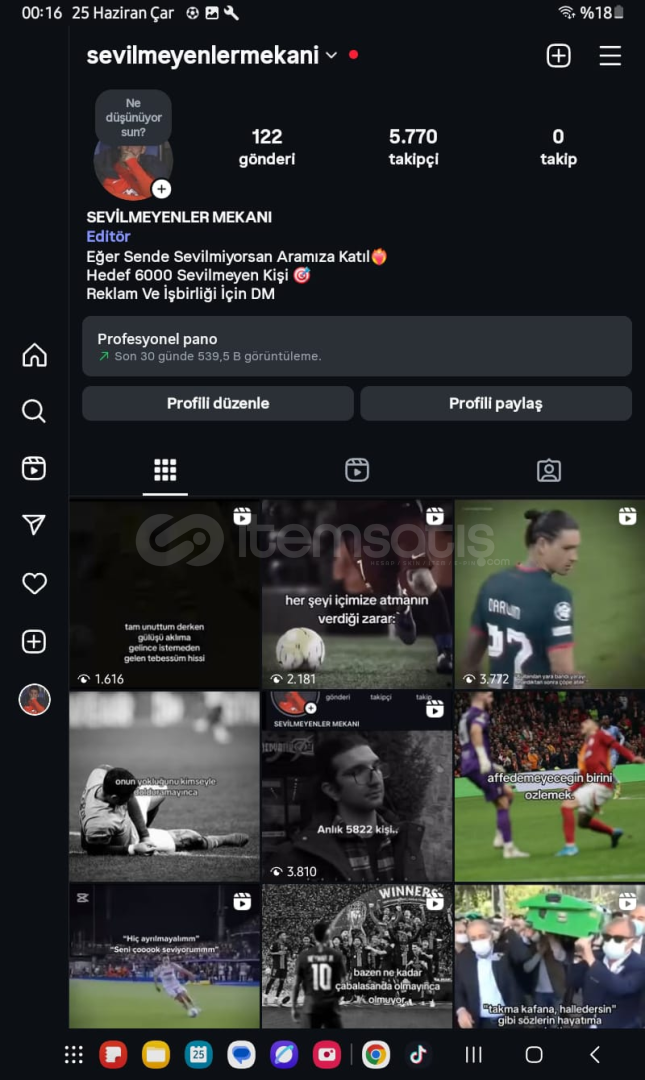This screenshot has width=645, height=1080.
Task: Open direct messages paper plane icon
Action: click(x=34, y=525)
